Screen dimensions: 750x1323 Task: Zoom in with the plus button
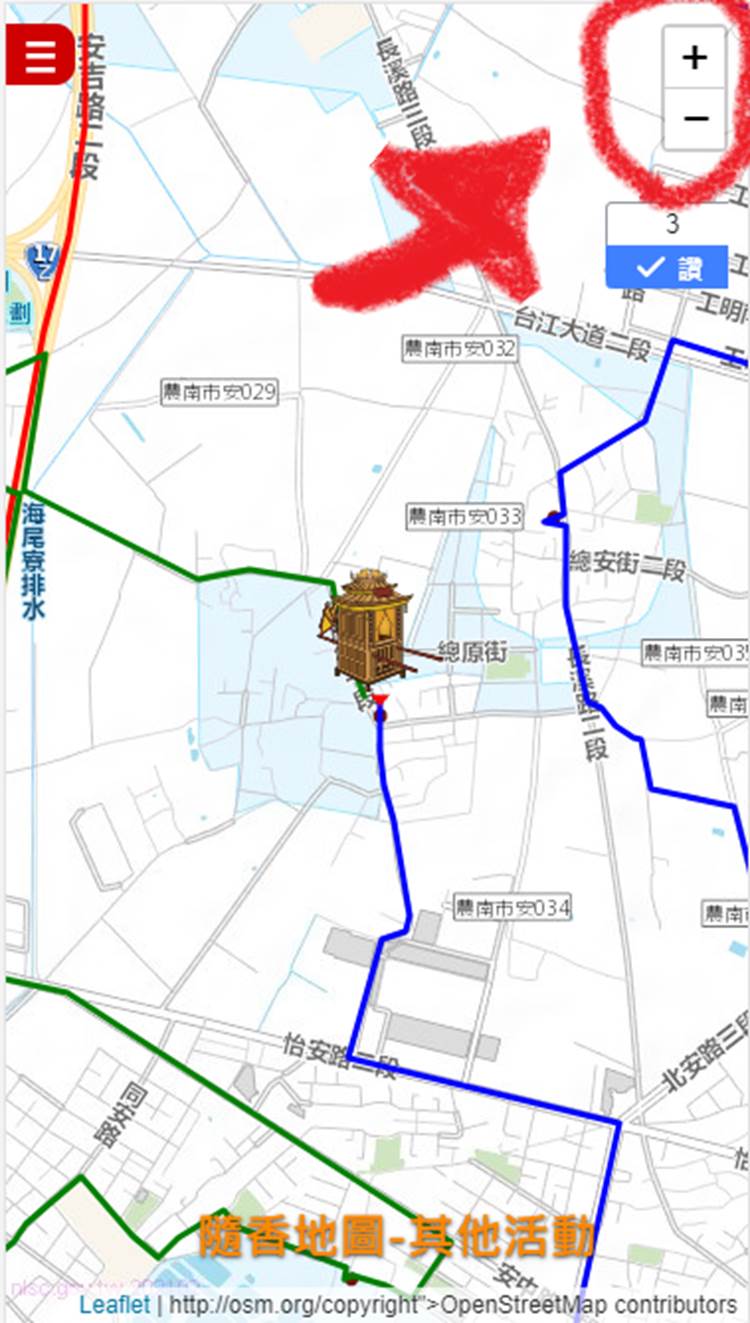click(694, 58)
